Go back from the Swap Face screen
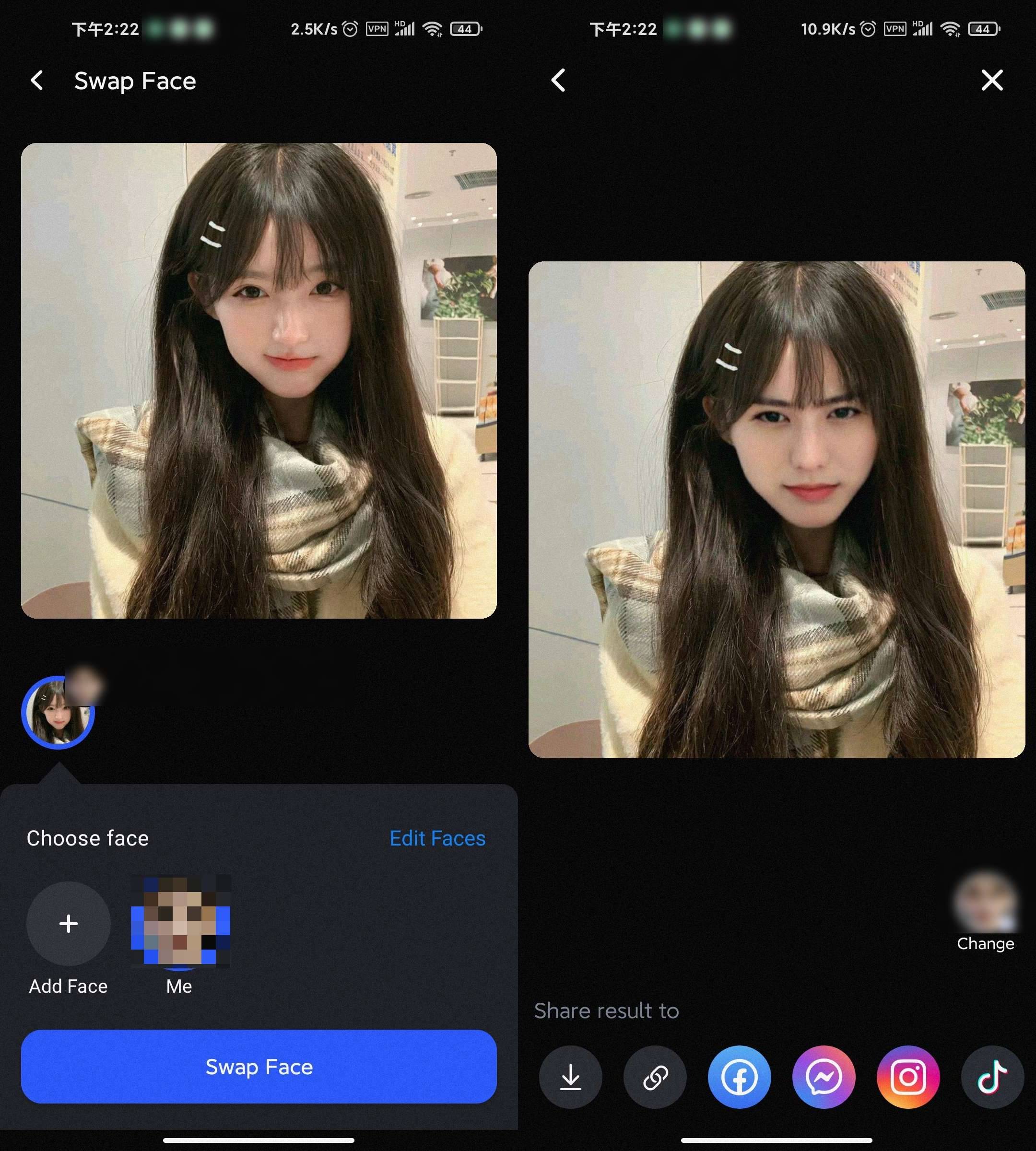The height and width of the screenshot is (1151, 1036). (37, 81)
